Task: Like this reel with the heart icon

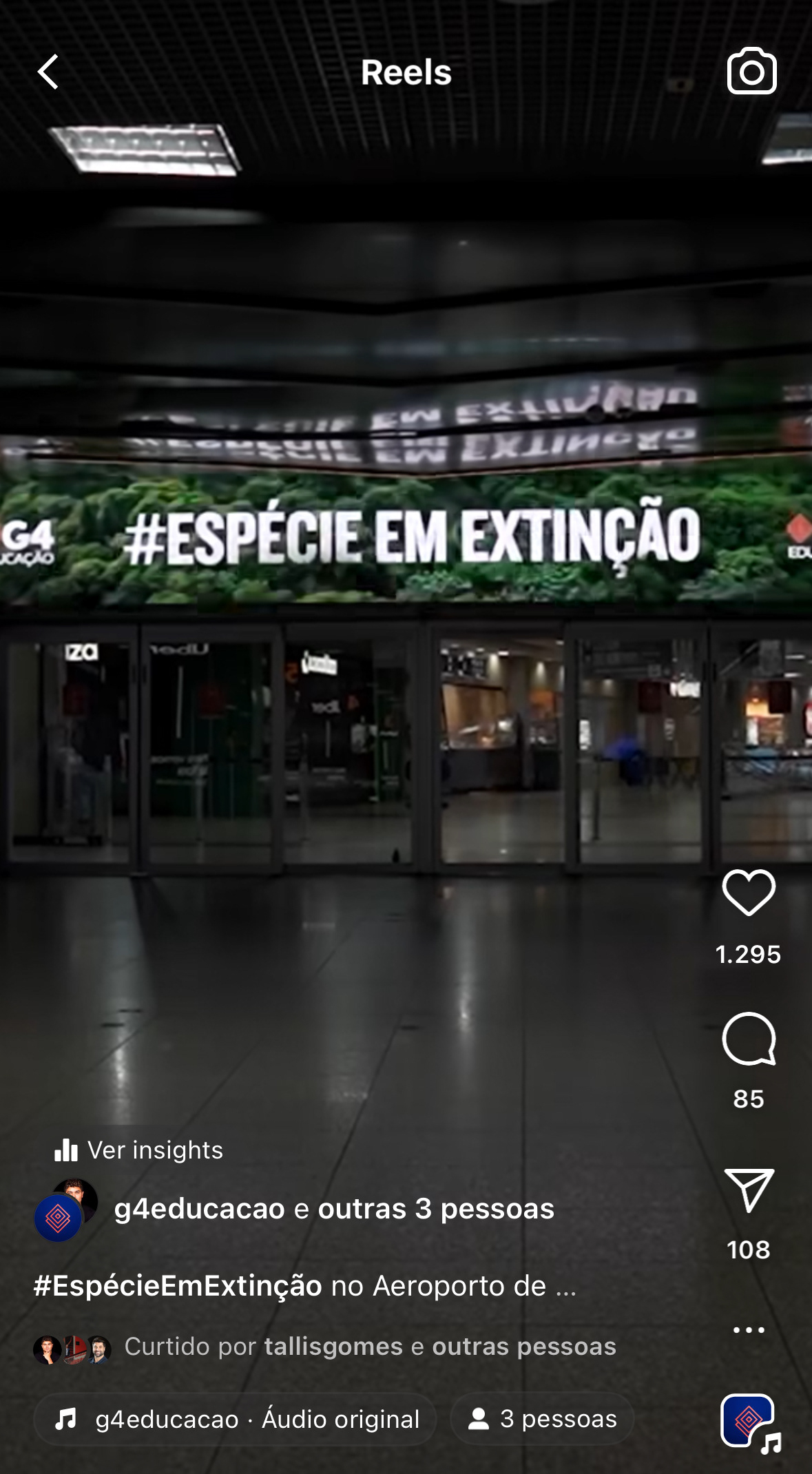Action: 749,893
